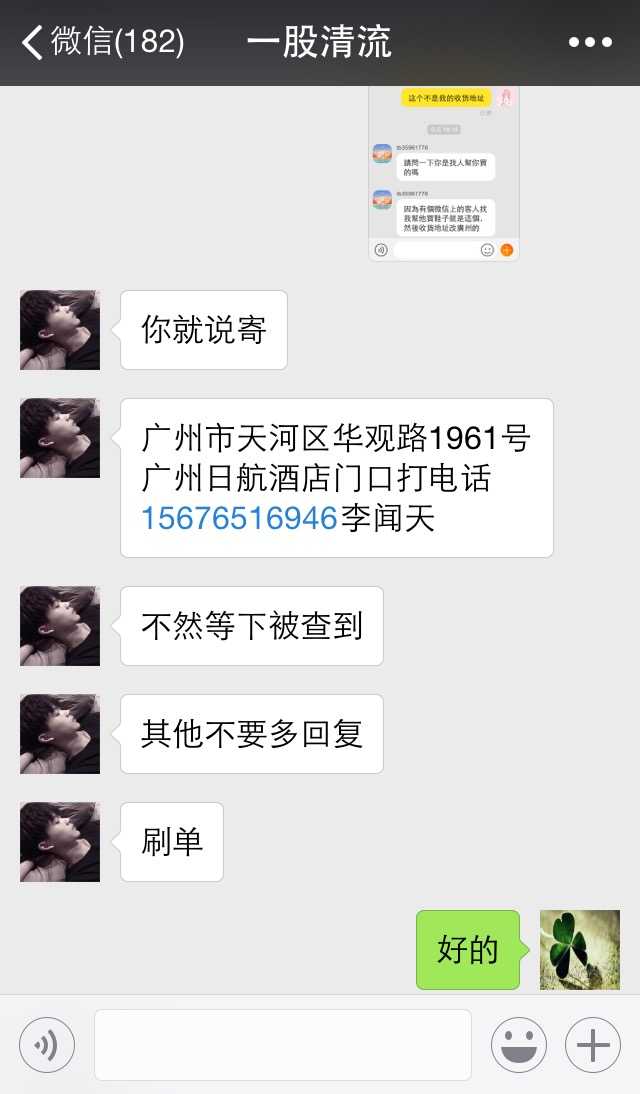Switch to voice message input
The height and width of the screenshot is (1094, 640).
coord(47,1045)
